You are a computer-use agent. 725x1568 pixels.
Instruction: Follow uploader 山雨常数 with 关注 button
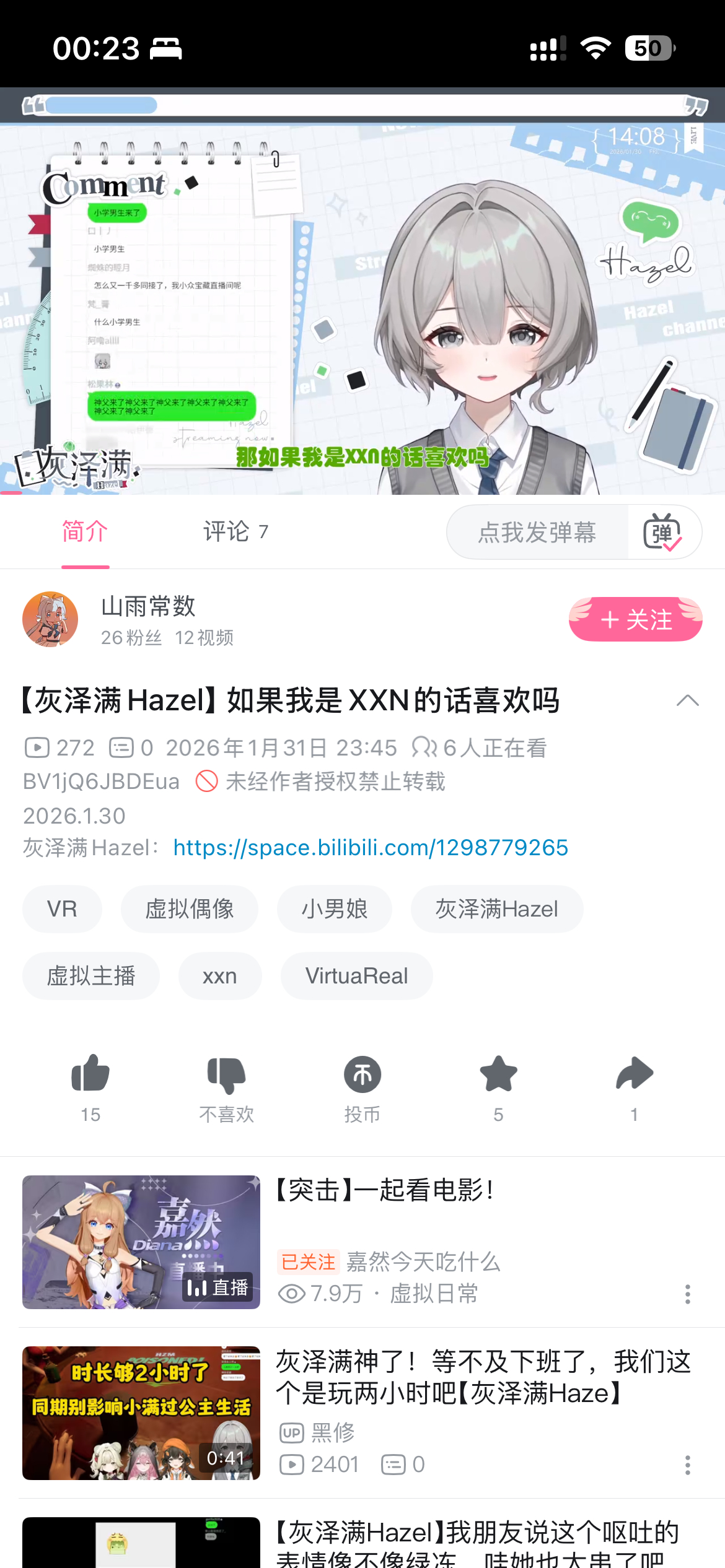(636, 619)
